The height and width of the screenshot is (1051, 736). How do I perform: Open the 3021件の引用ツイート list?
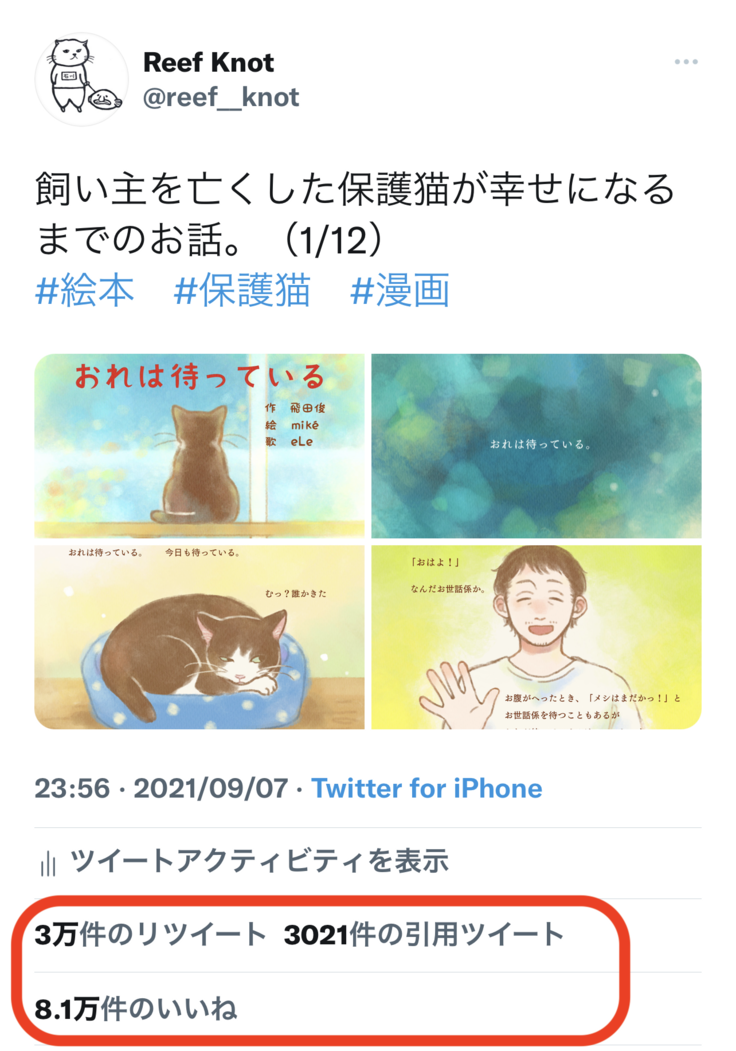coord(424,936)
